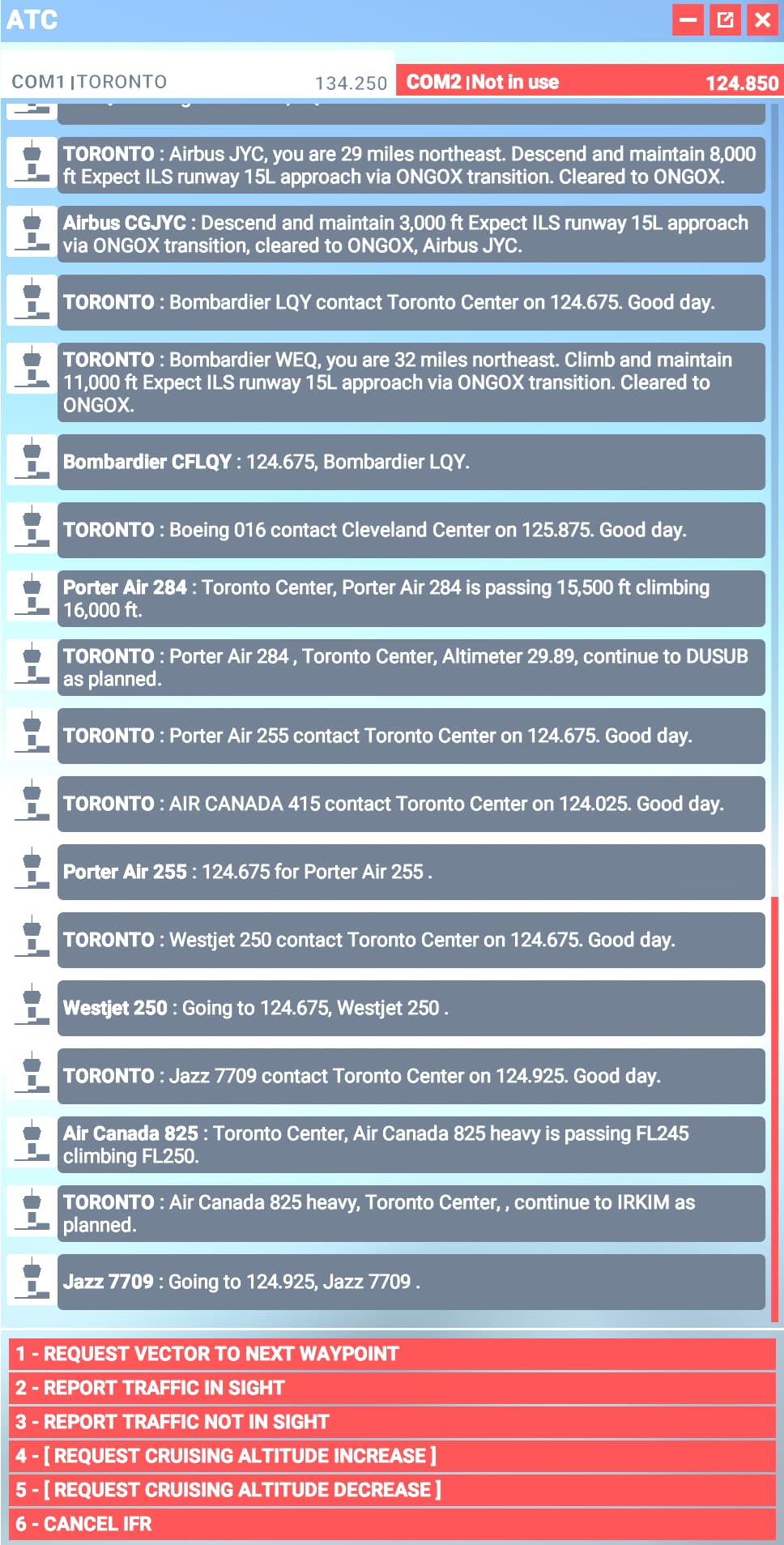The image size is (784, 1545).
Task: Select the COM2 Not in use tab
Action: click(590, 81)
